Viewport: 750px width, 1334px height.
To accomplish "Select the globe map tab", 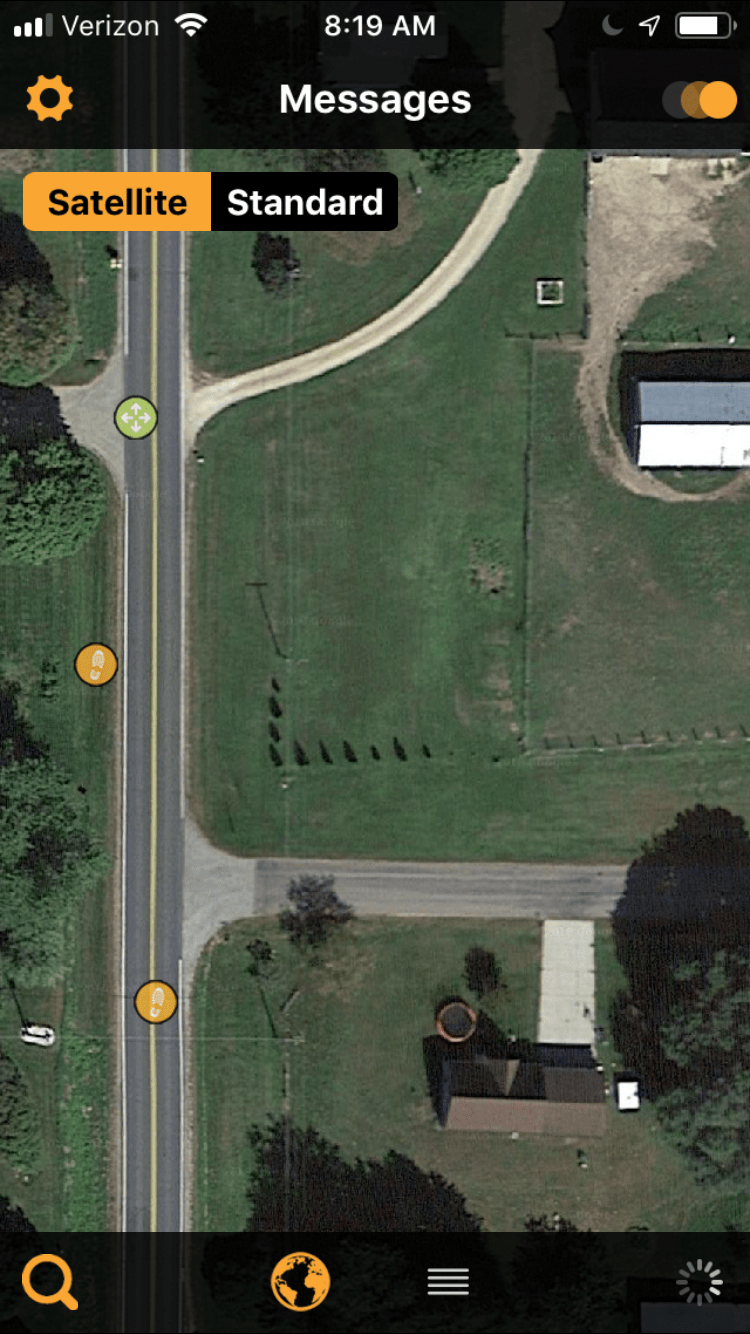I will 300,1281.
